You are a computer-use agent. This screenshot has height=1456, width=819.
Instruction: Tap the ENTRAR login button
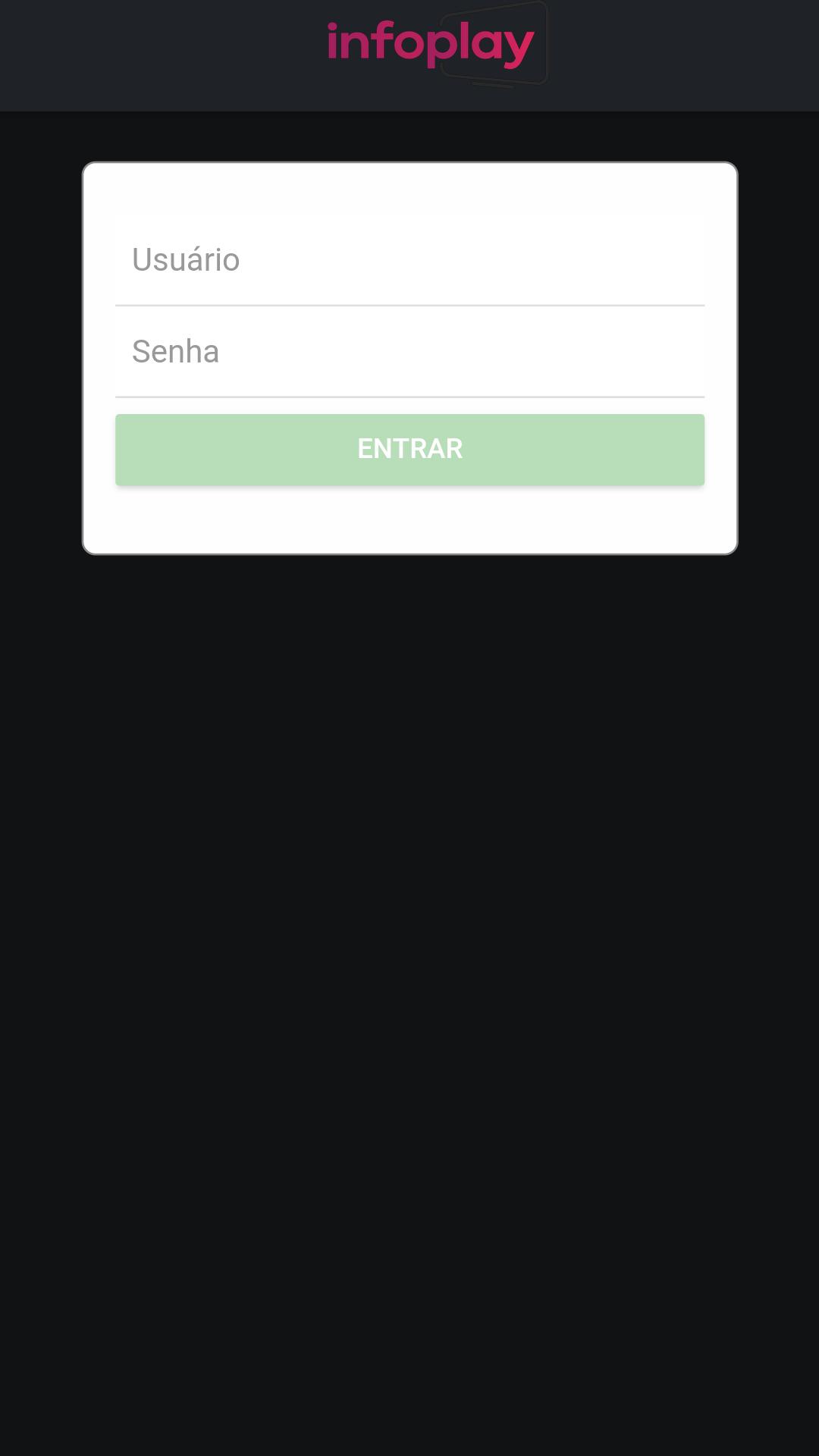click(x=409, y=449)
